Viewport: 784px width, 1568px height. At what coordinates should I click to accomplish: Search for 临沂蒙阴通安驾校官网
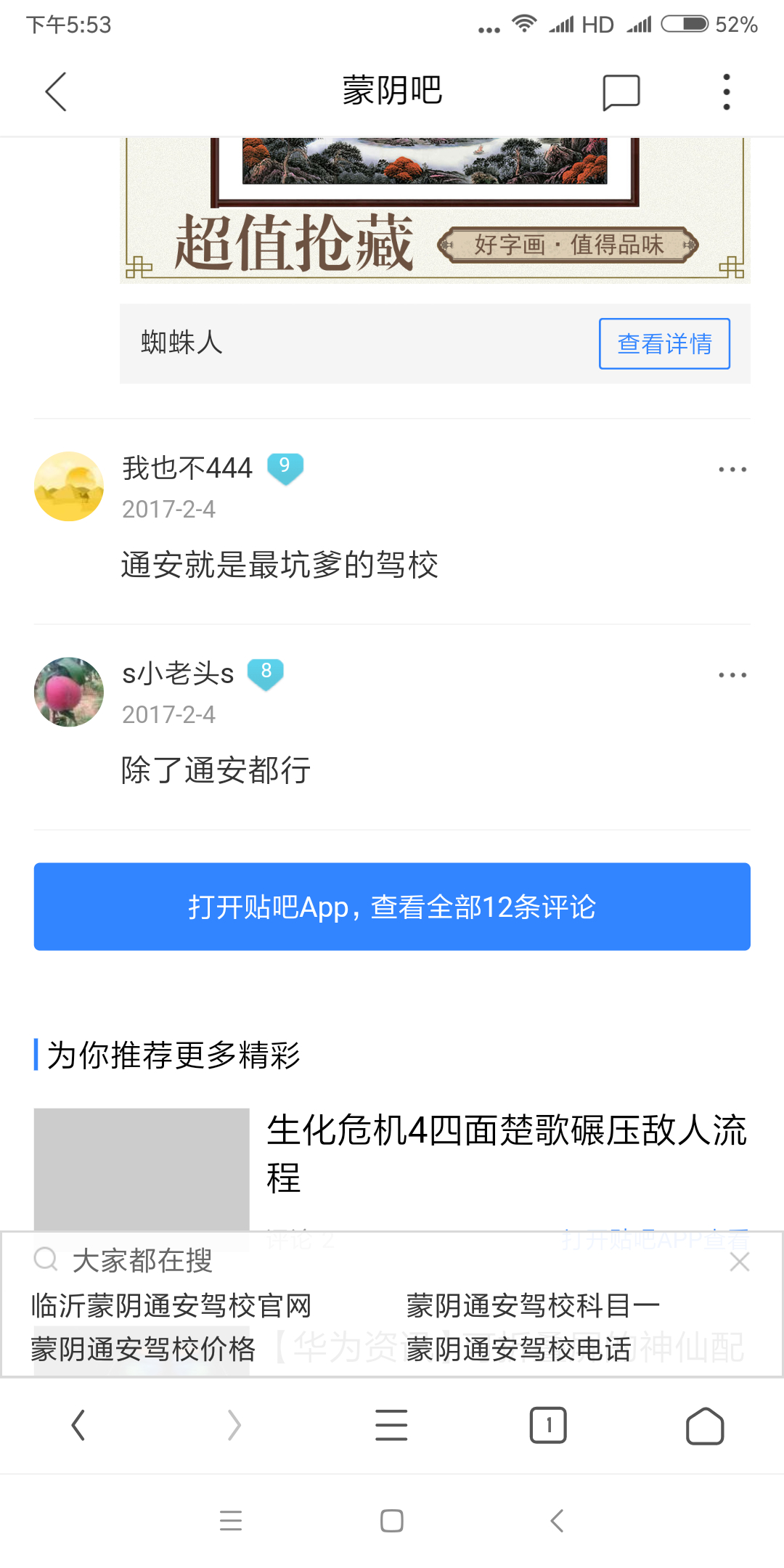[x=171, y=1305]
